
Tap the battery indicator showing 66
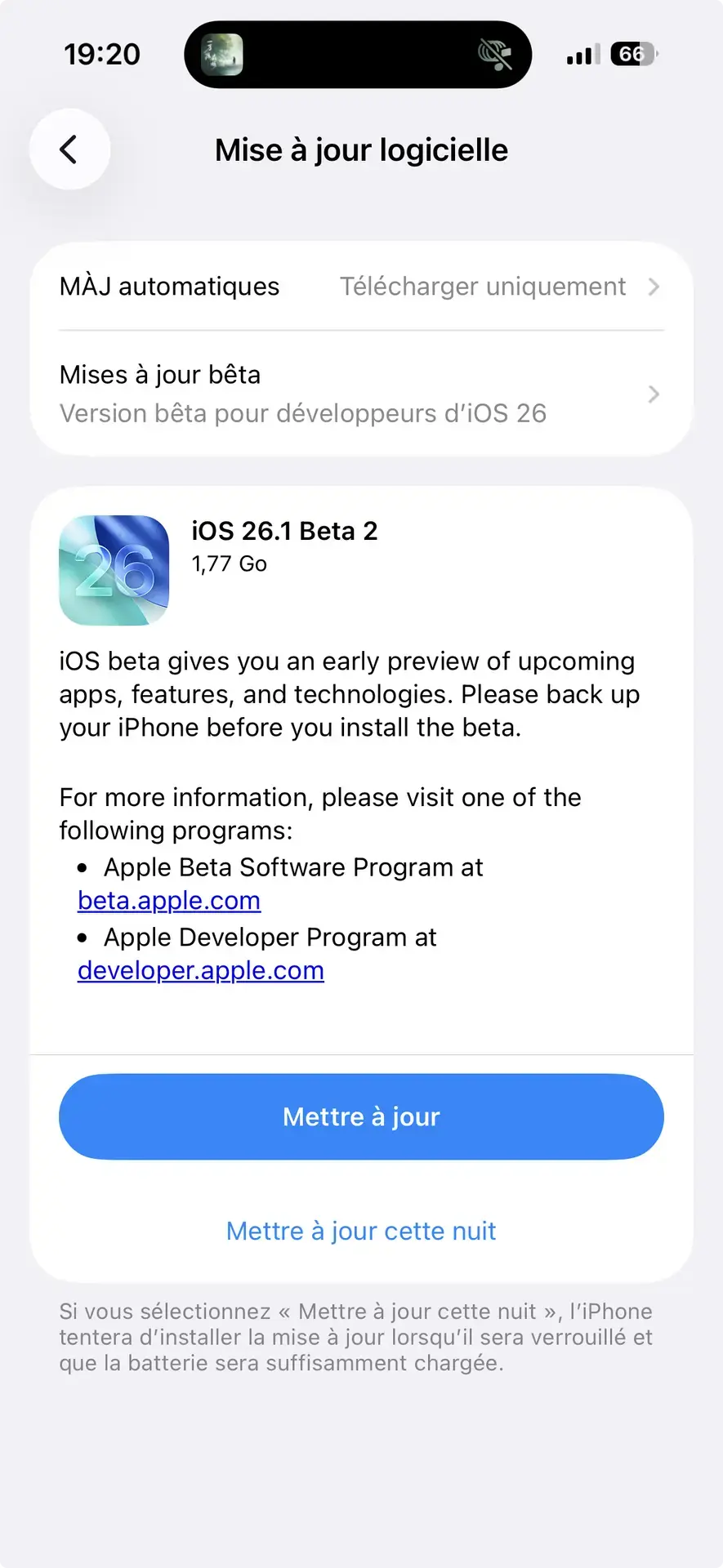629,53
